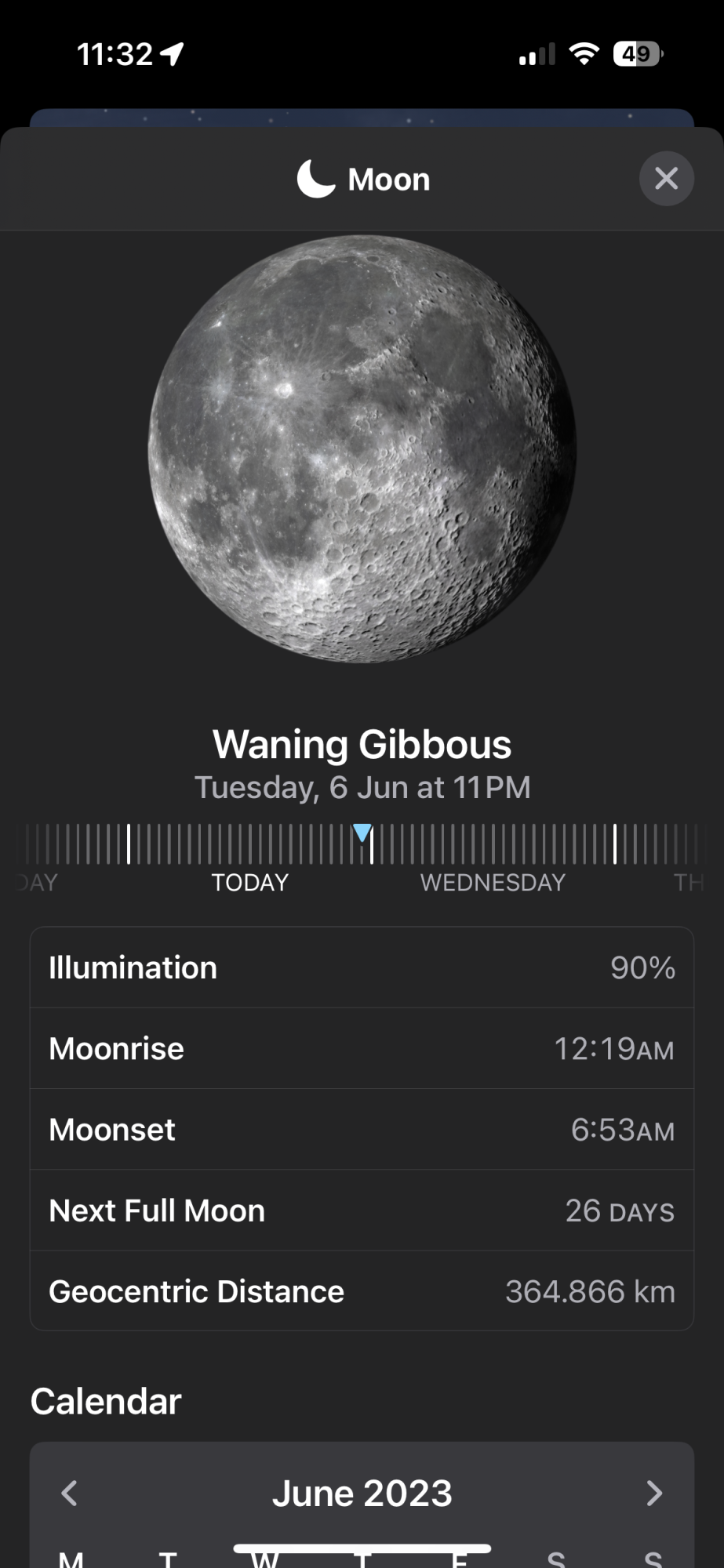The image size is (724, 1568).
Task: Advance the calendar to the next month
Action: pos(653,1493)
